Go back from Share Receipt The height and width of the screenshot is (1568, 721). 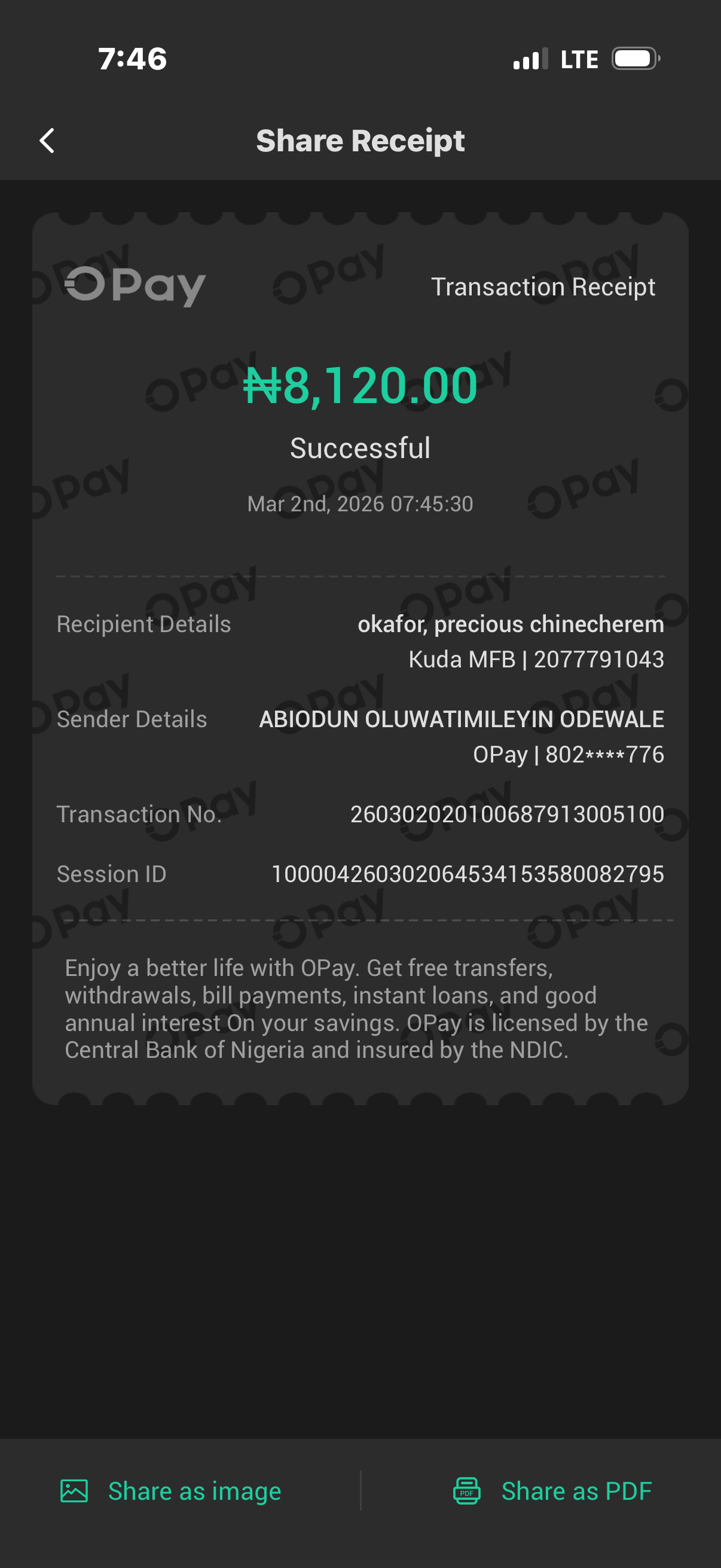click(47, 141)
